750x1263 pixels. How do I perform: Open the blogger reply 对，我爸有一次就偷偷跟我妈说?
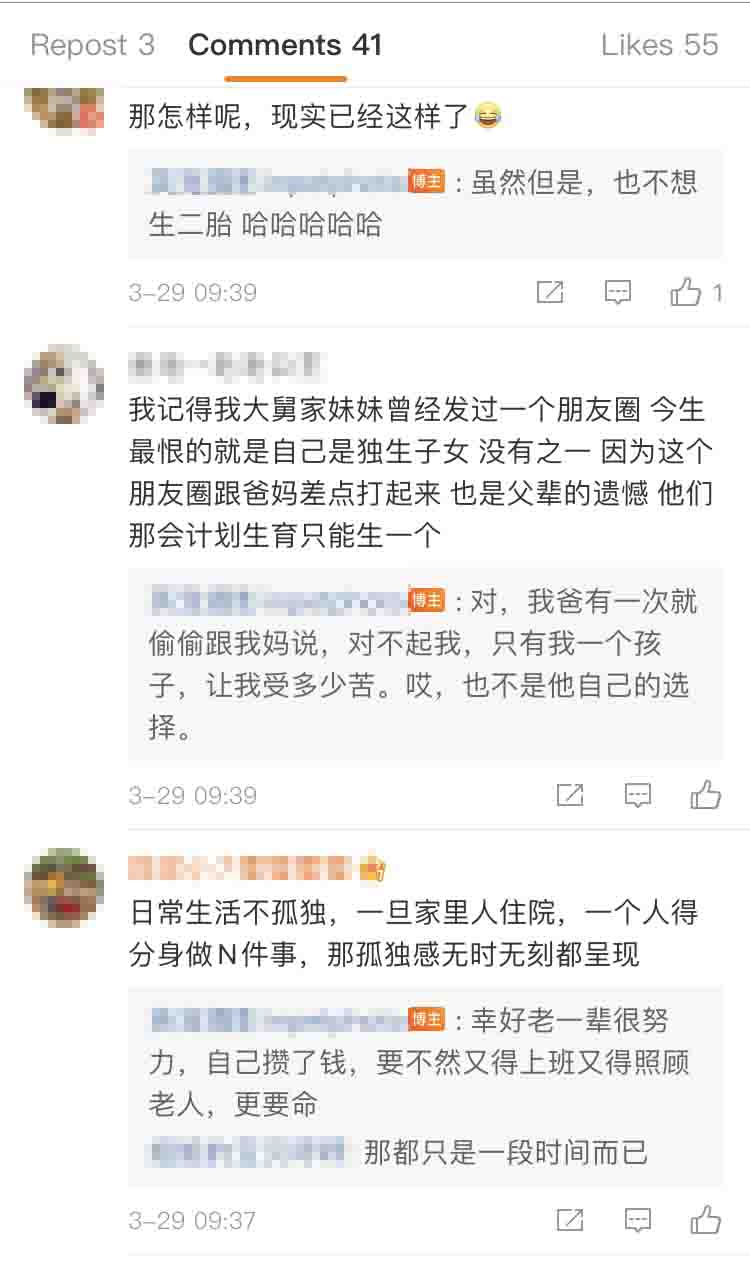click(425, 665)
